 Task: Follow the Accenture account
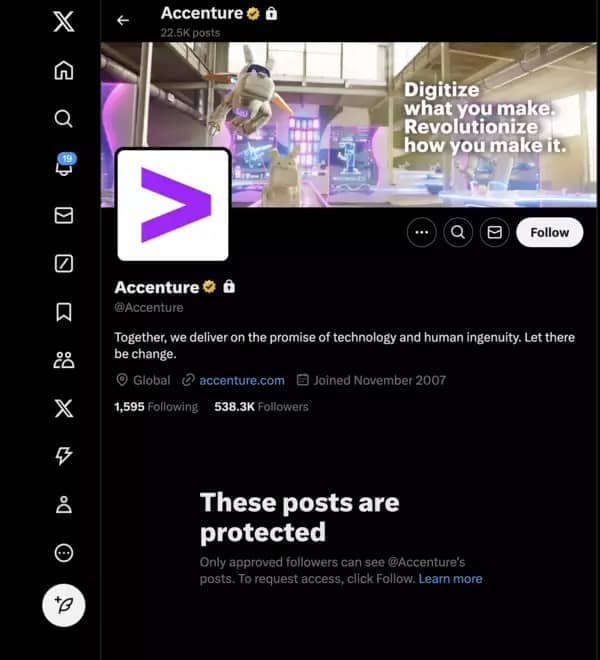point(549,232)
